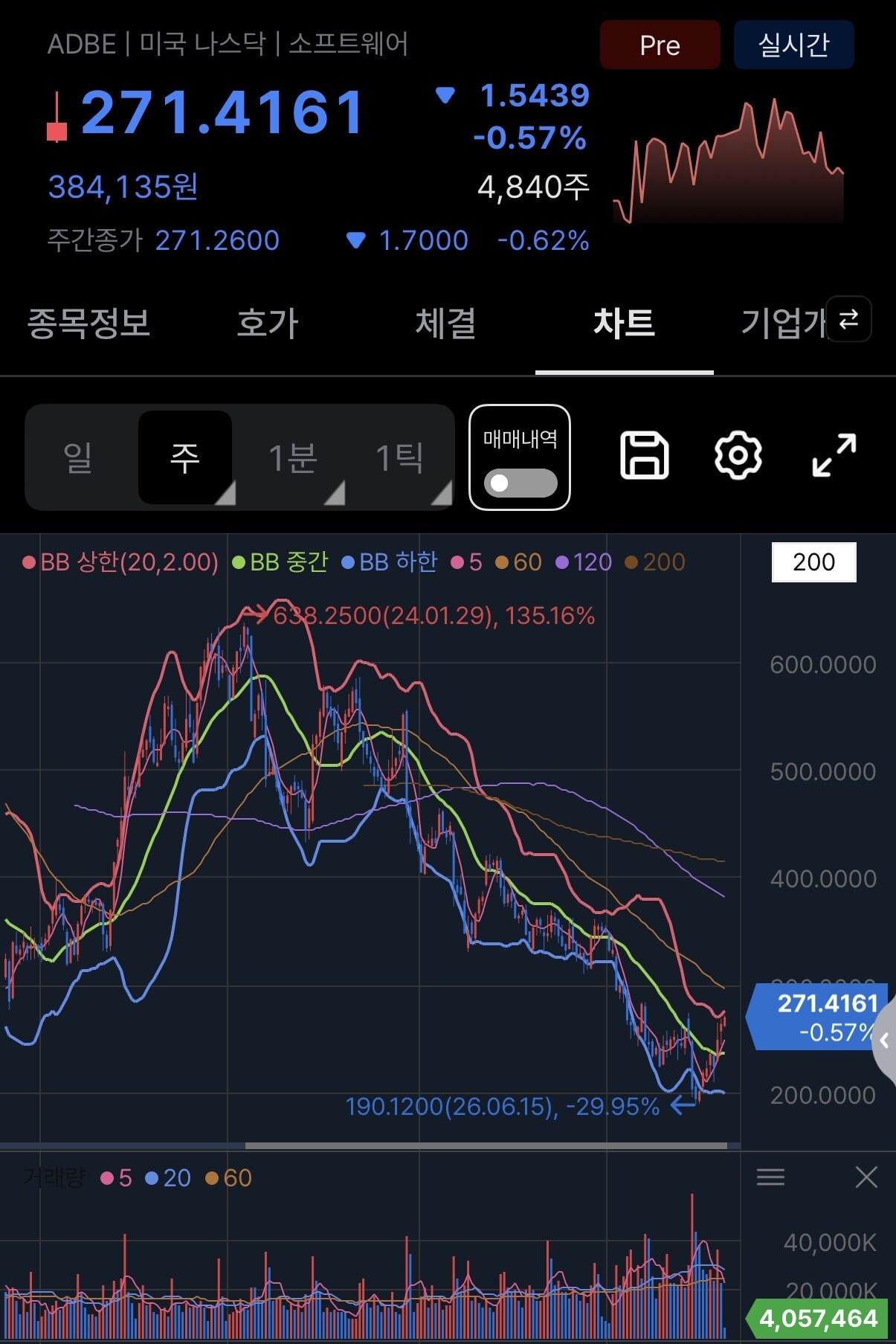
Task: Save the chart with the disk icon
Action: [644, 454]
